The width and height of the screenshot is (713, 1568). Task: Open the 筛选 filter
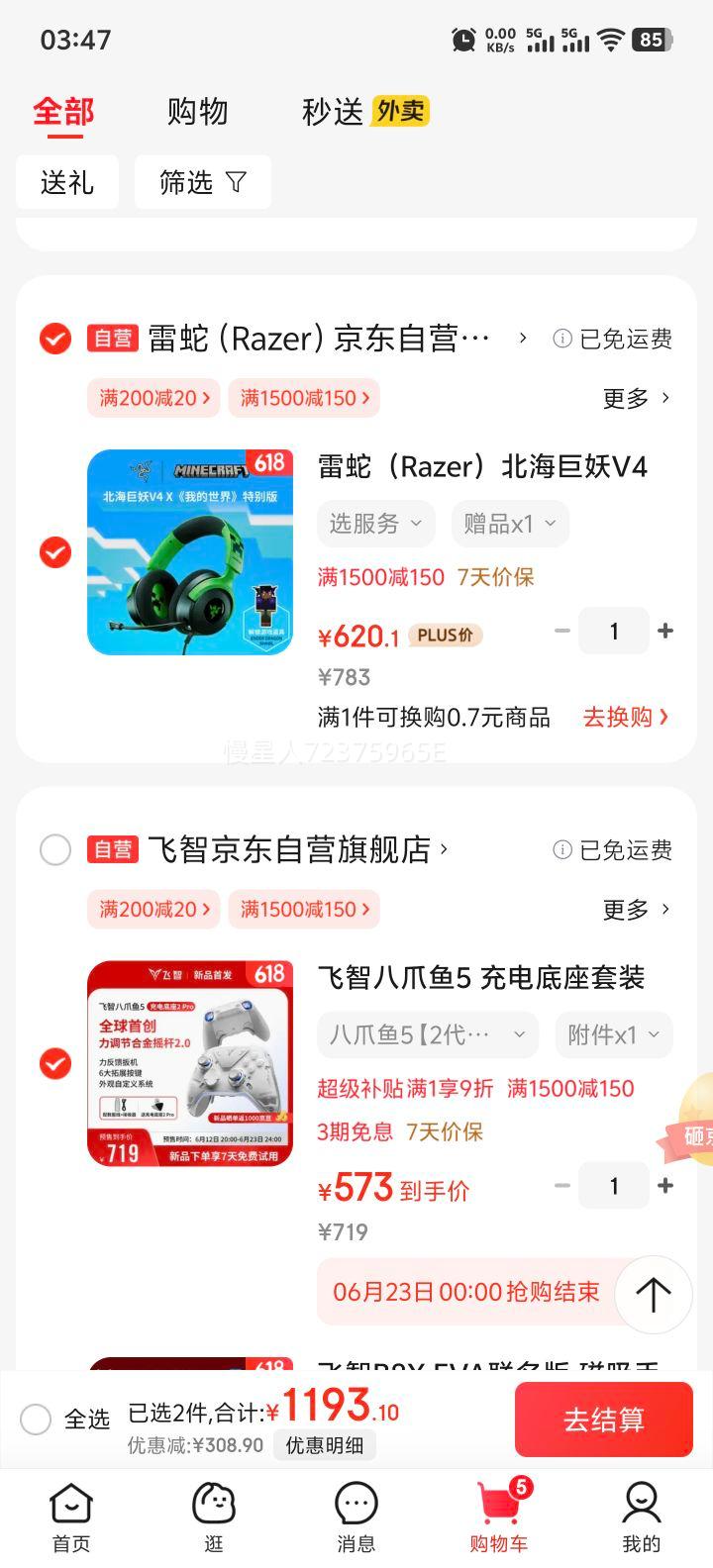(x=202, y=182)
